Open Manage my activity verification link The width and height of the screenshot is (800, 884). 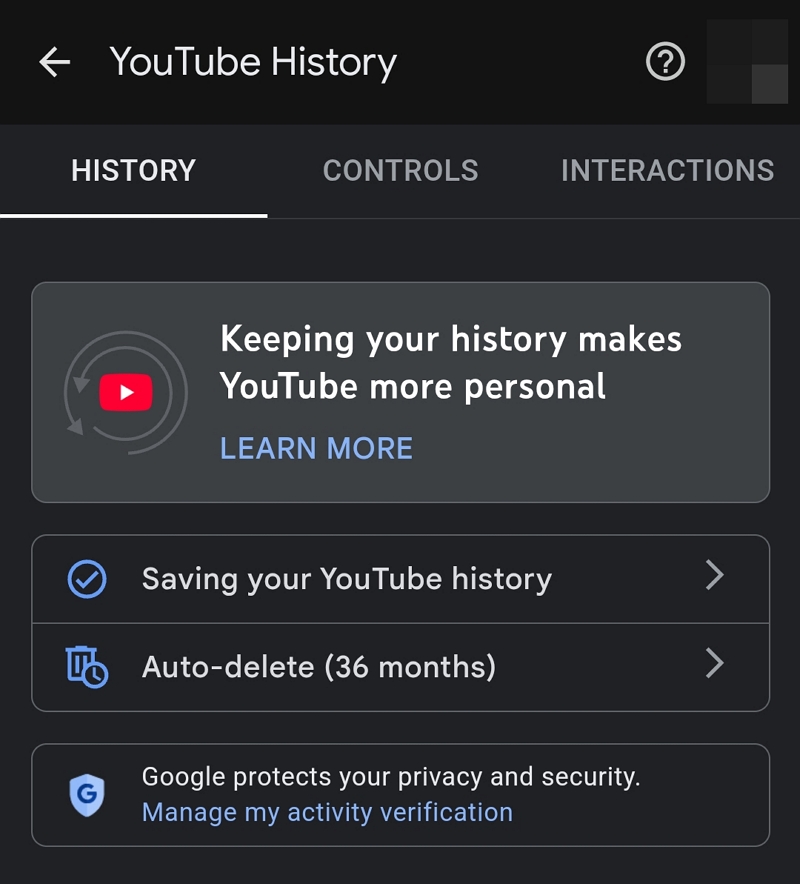pos(327,811)
